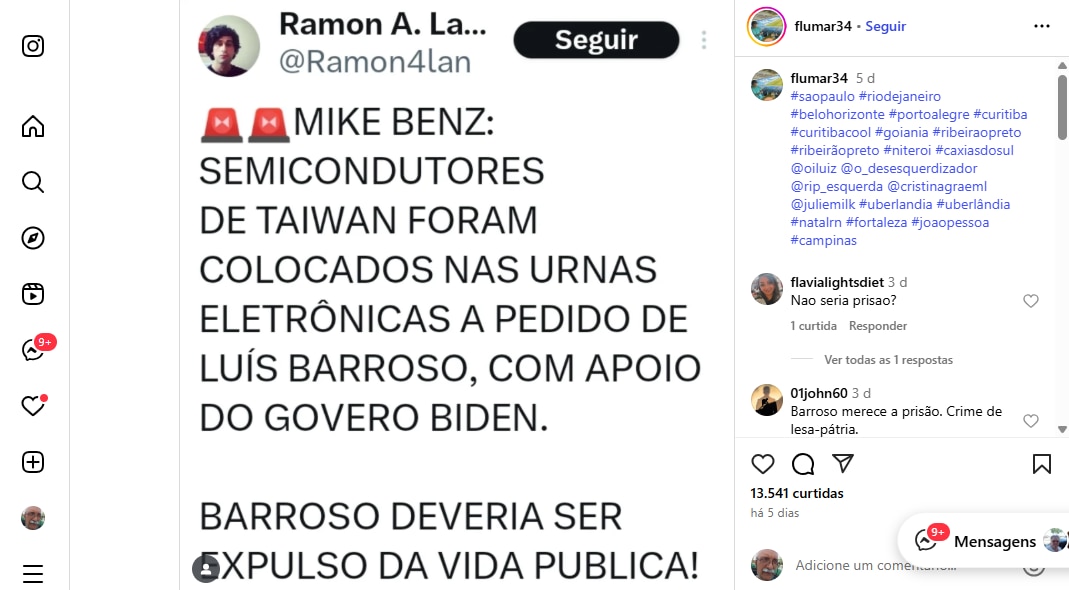Open the Explore compass
This screenshot has height=590, width=1069.
33,238
